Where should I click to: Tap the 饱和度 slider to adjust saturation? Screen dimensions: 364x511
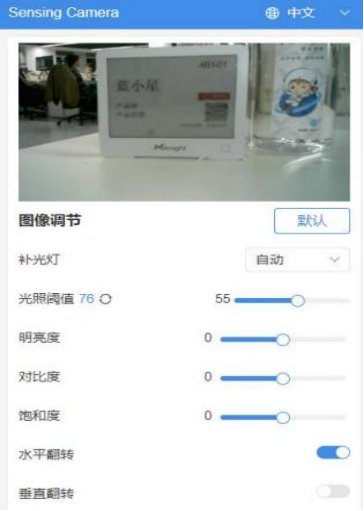(x=283, y=417)
